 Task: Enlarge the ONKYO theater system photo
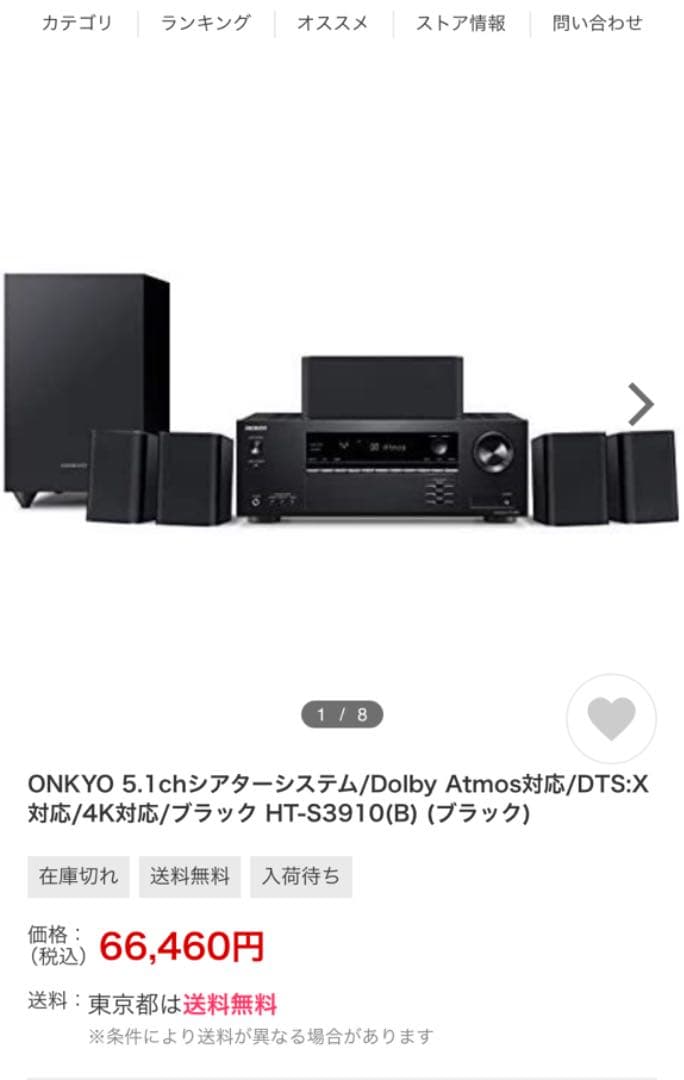pyautogui.click(x=340, y=440)
